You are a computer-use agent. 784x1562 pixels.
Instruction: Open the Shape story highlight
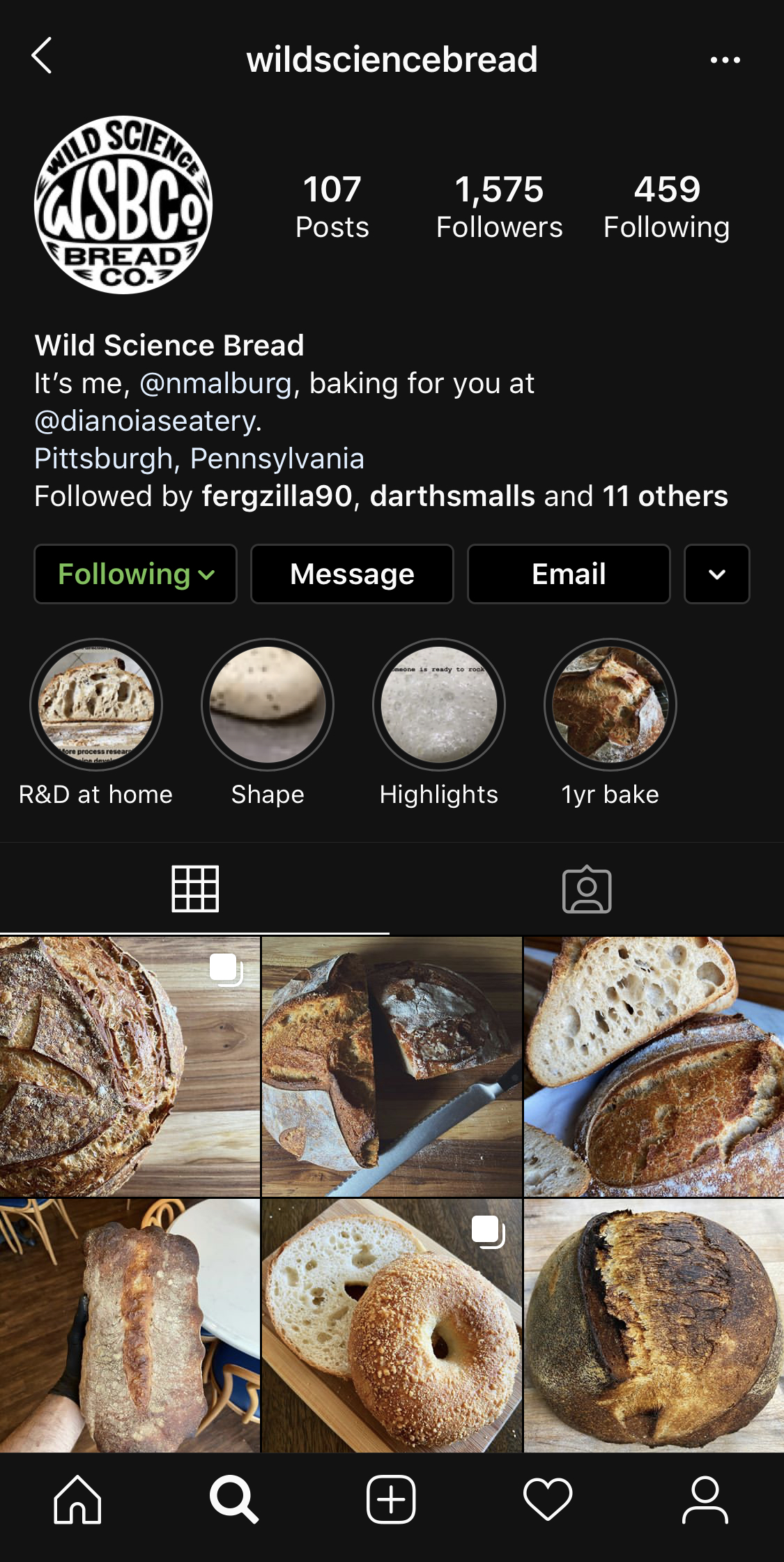point(268,705)
